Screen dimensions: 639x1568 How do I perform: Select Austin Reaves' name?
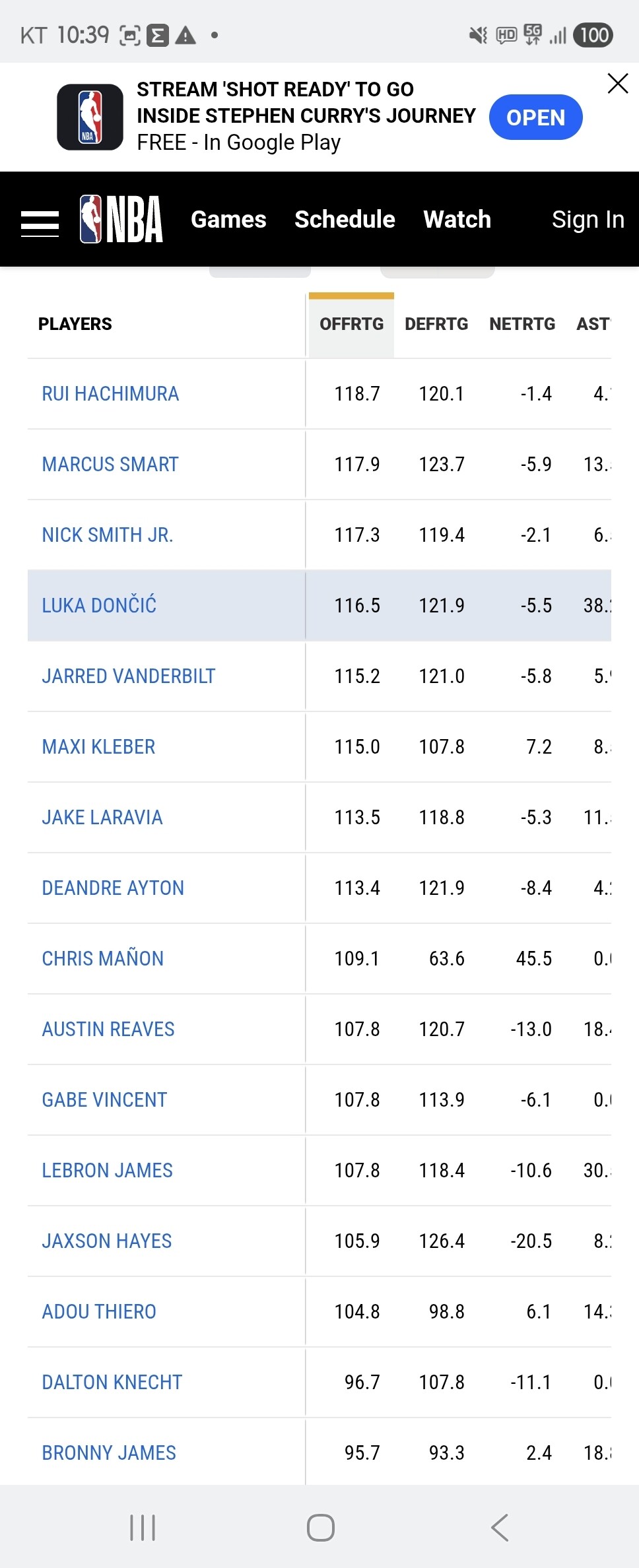point(108,1029)
